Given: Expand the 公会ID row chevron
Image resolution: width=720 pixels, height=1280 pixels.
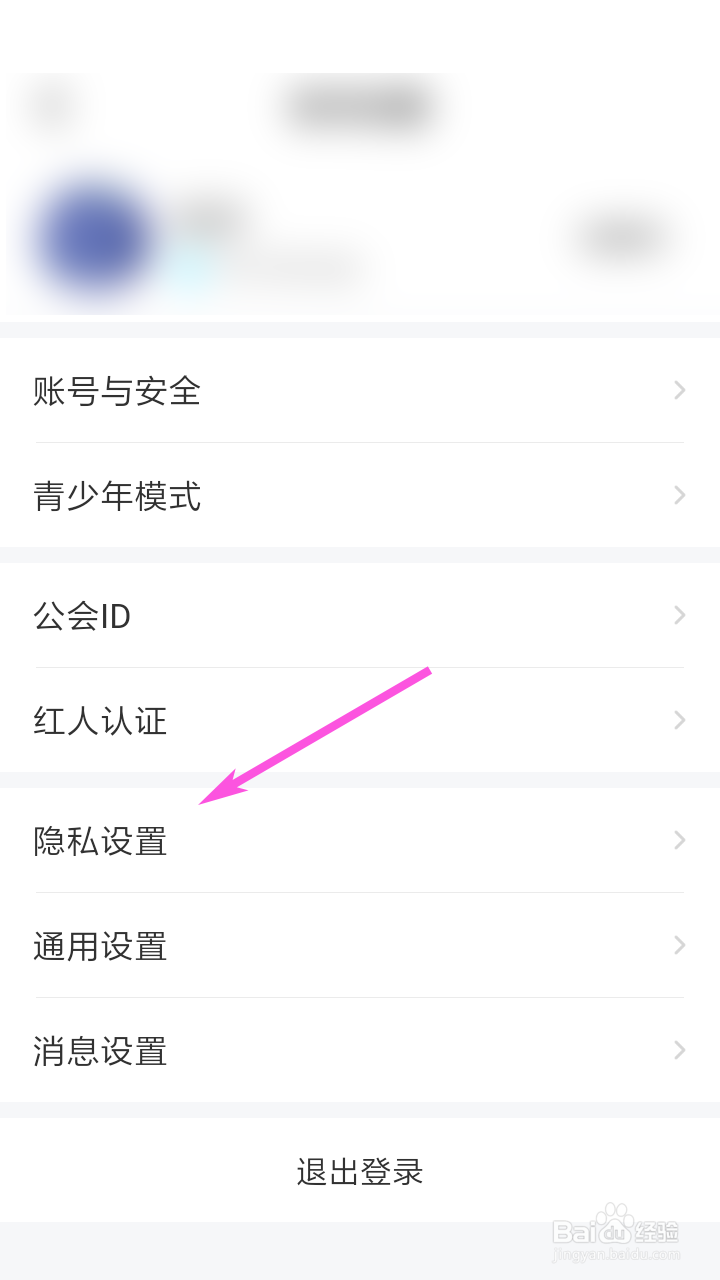Looking at the screenshot, I should (680, 615).
